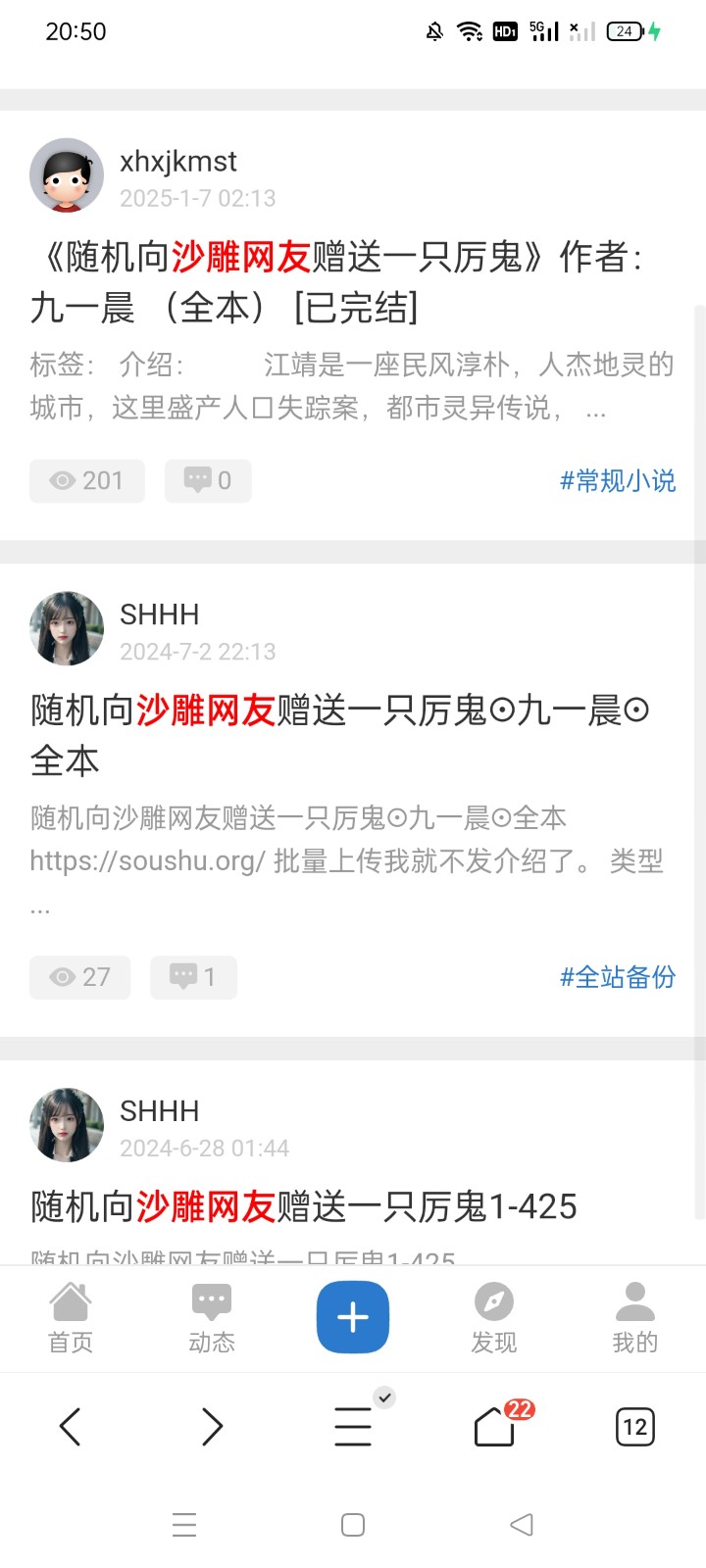Image resolution: width=706 pixels, height=1568 pixels.
Task: Open SHHH's post titled 厉鬼1-425
Action: (x=304, y=1206)
